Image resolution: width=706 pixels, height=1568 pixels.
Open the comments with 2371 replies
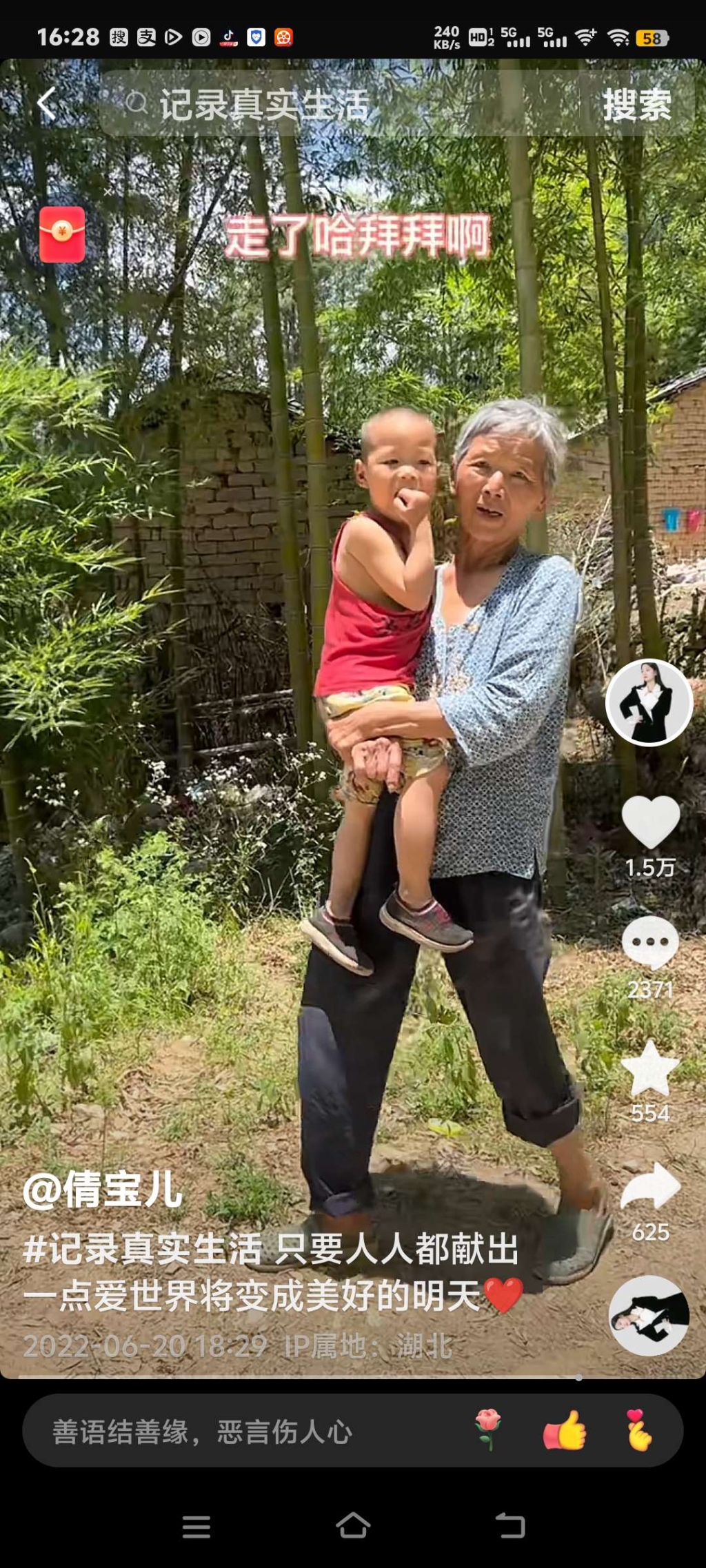click(x=650, y=944)
